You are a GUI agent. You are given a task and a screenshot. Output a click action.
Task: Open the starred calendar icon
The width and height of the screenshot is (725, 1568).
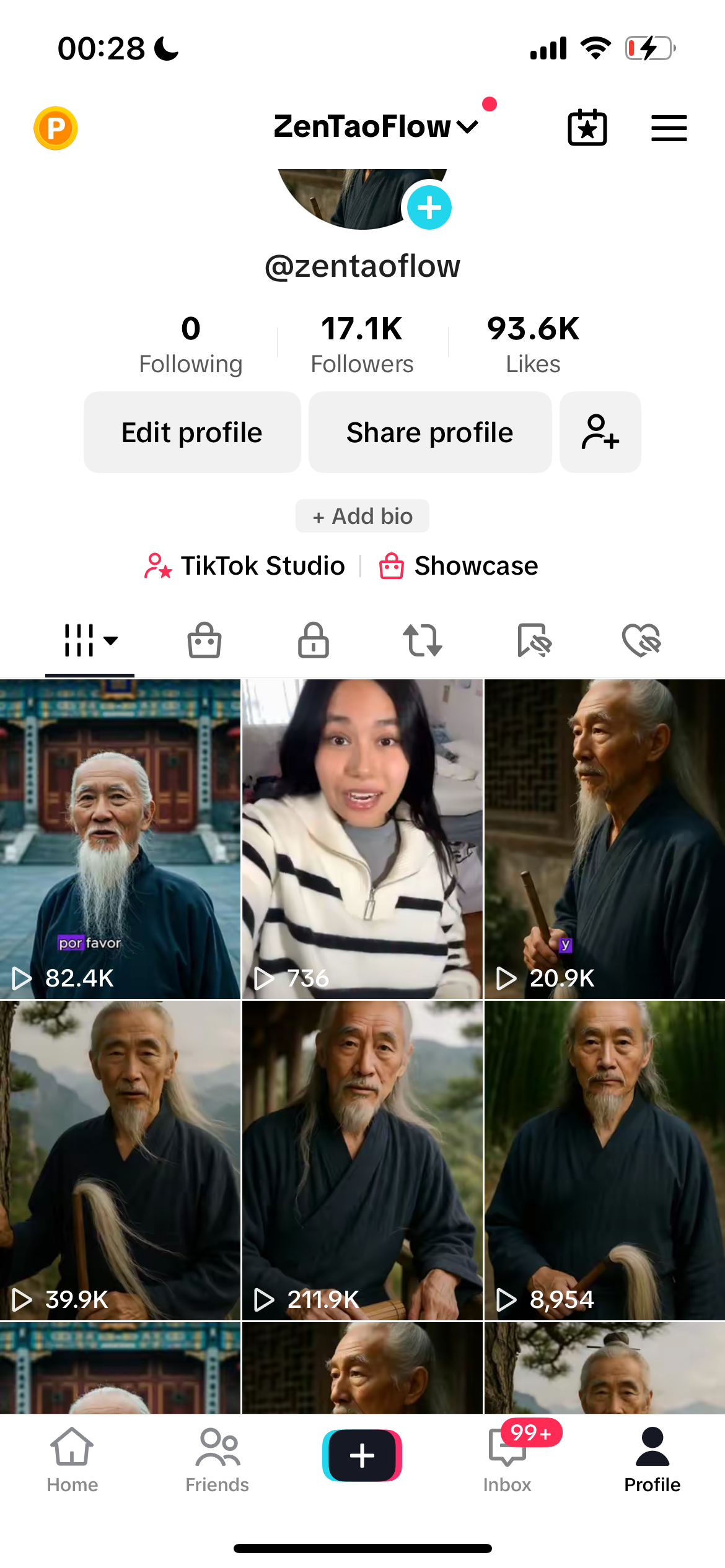coord(587,128)
